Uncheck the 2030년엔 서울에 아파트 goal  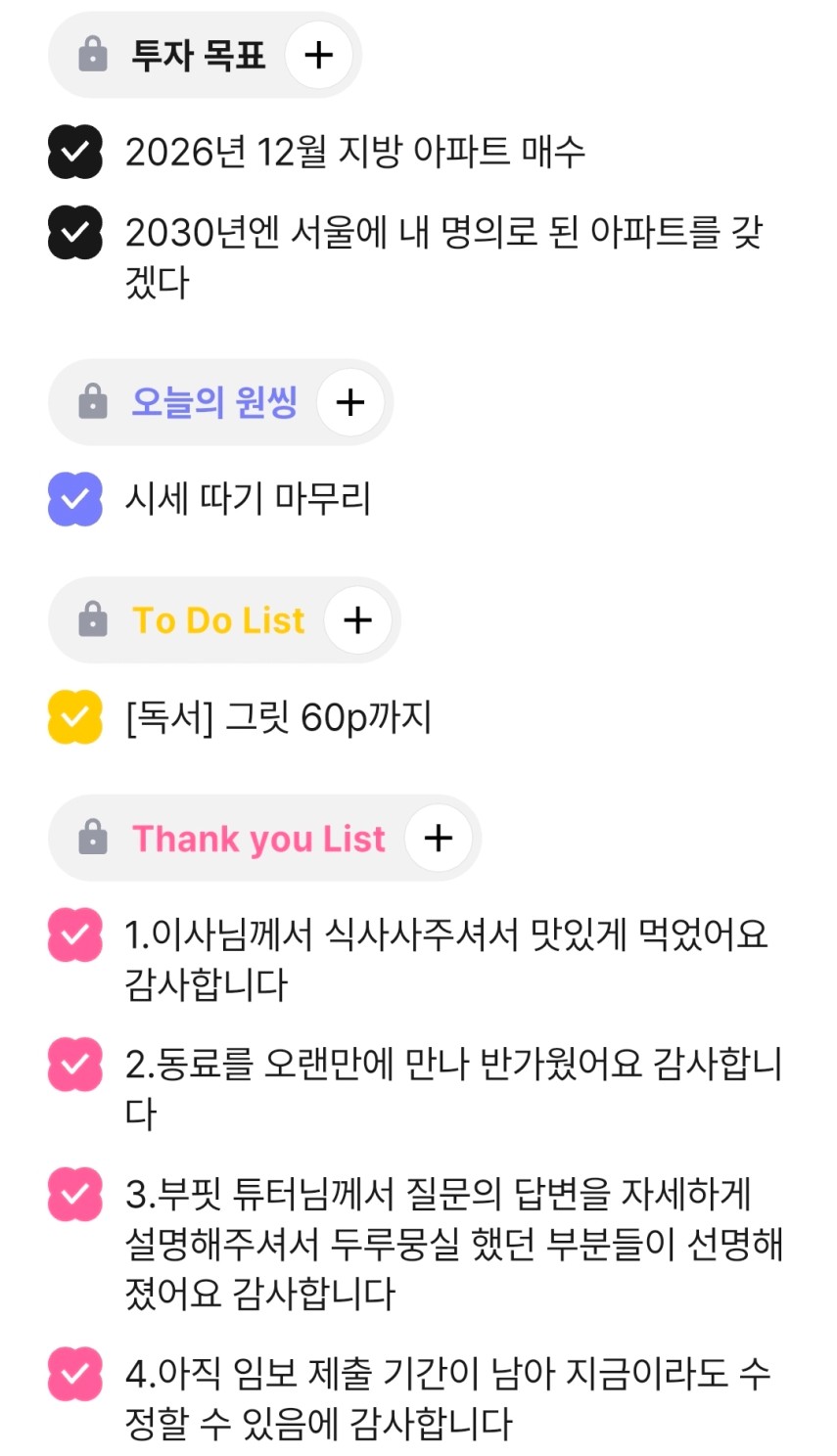click(75, 232)
